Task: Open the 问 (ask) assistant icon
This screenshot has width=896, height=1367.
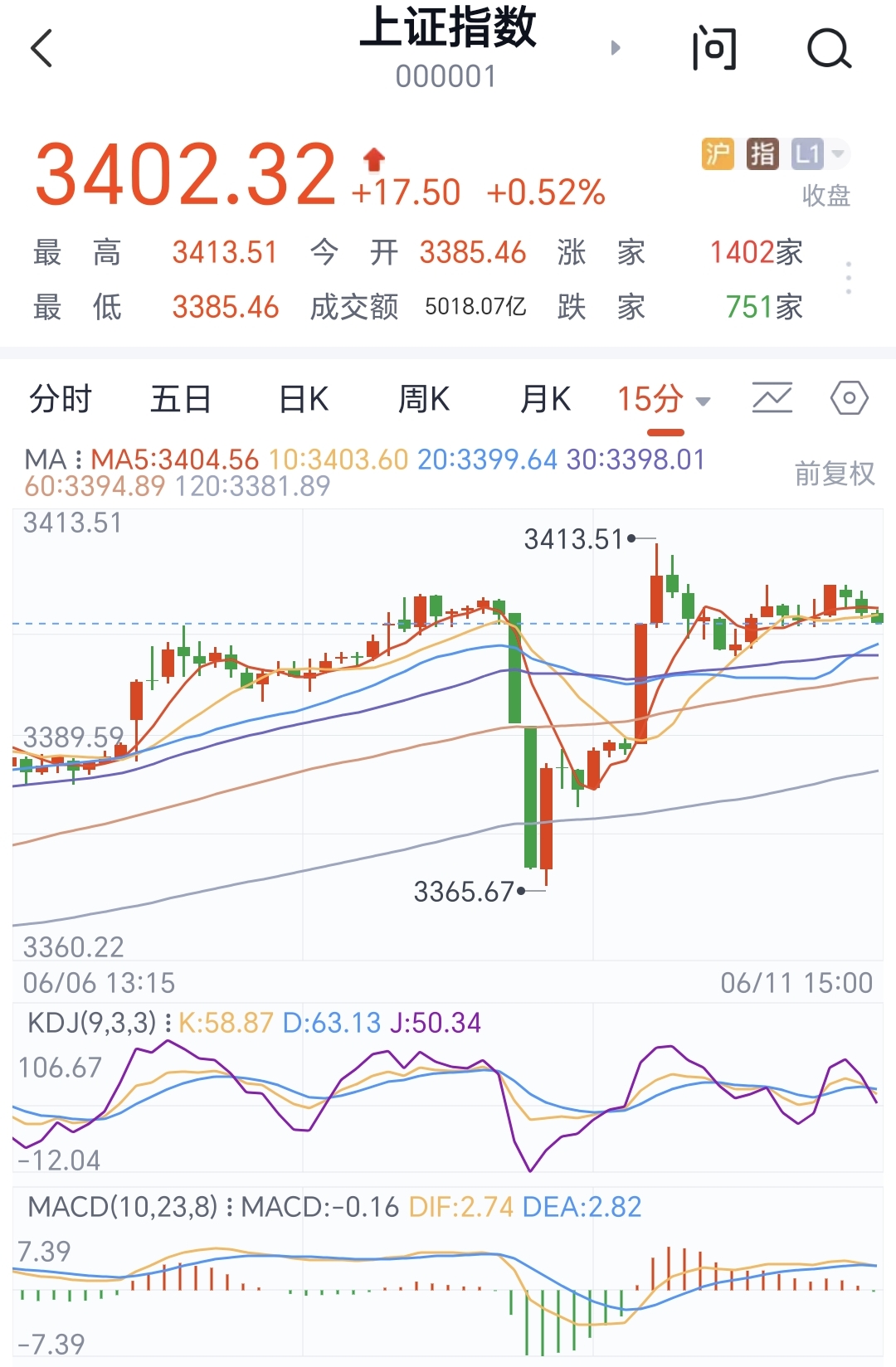Action: [715, 50]
